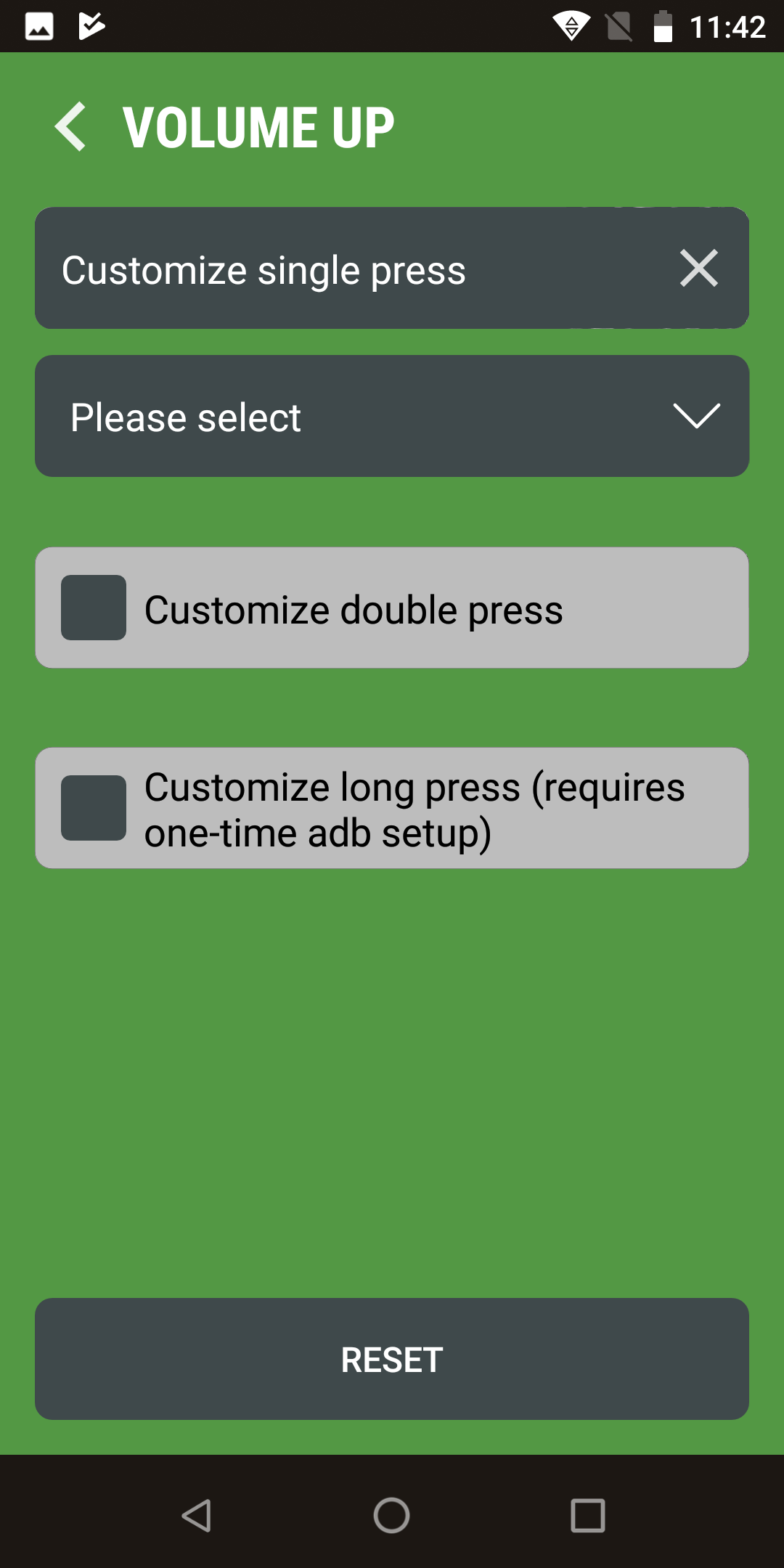Close the Customize single press option
This screenshot has width=784, height=1568.
[x=698, y=269]
